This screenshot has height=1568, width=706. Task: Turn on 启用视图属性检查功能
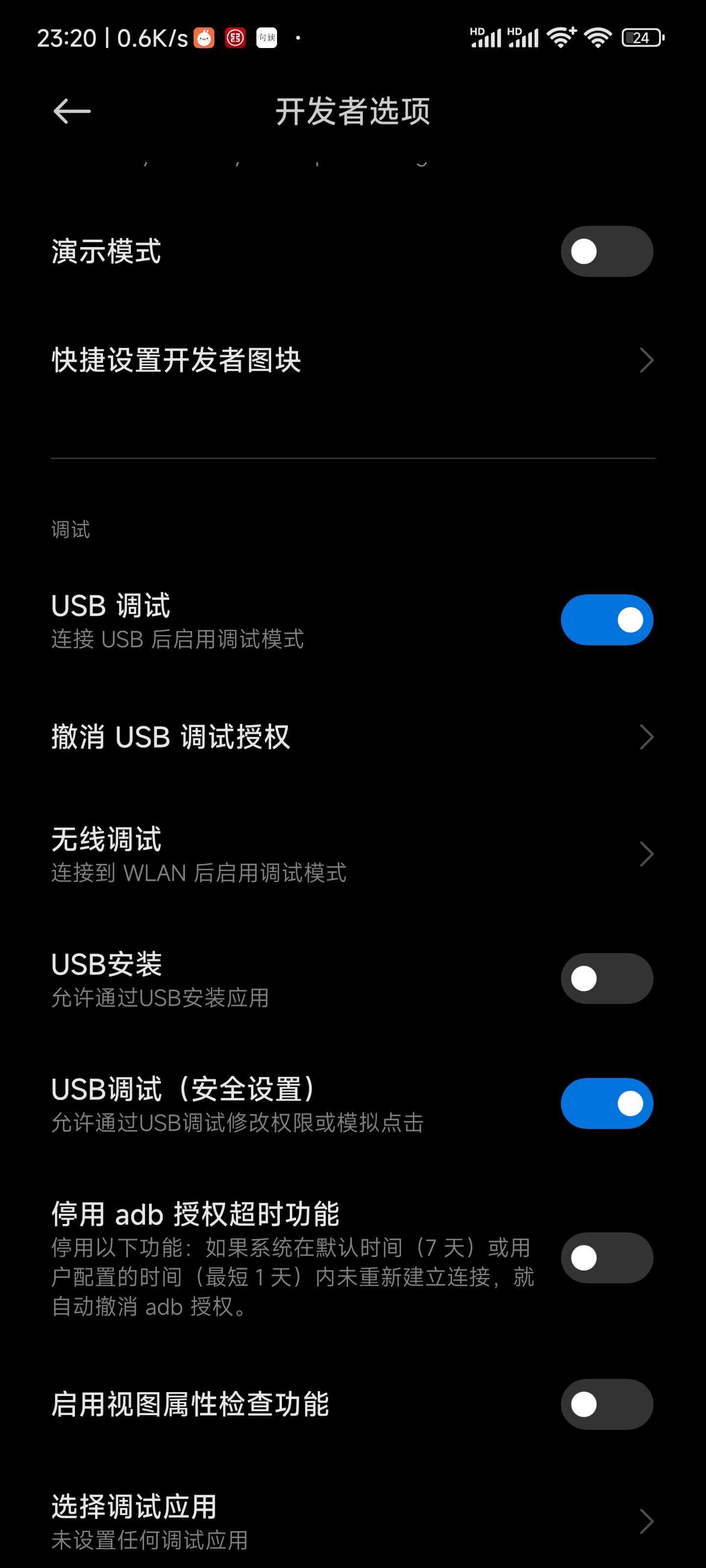click(x=606, y=1404)
